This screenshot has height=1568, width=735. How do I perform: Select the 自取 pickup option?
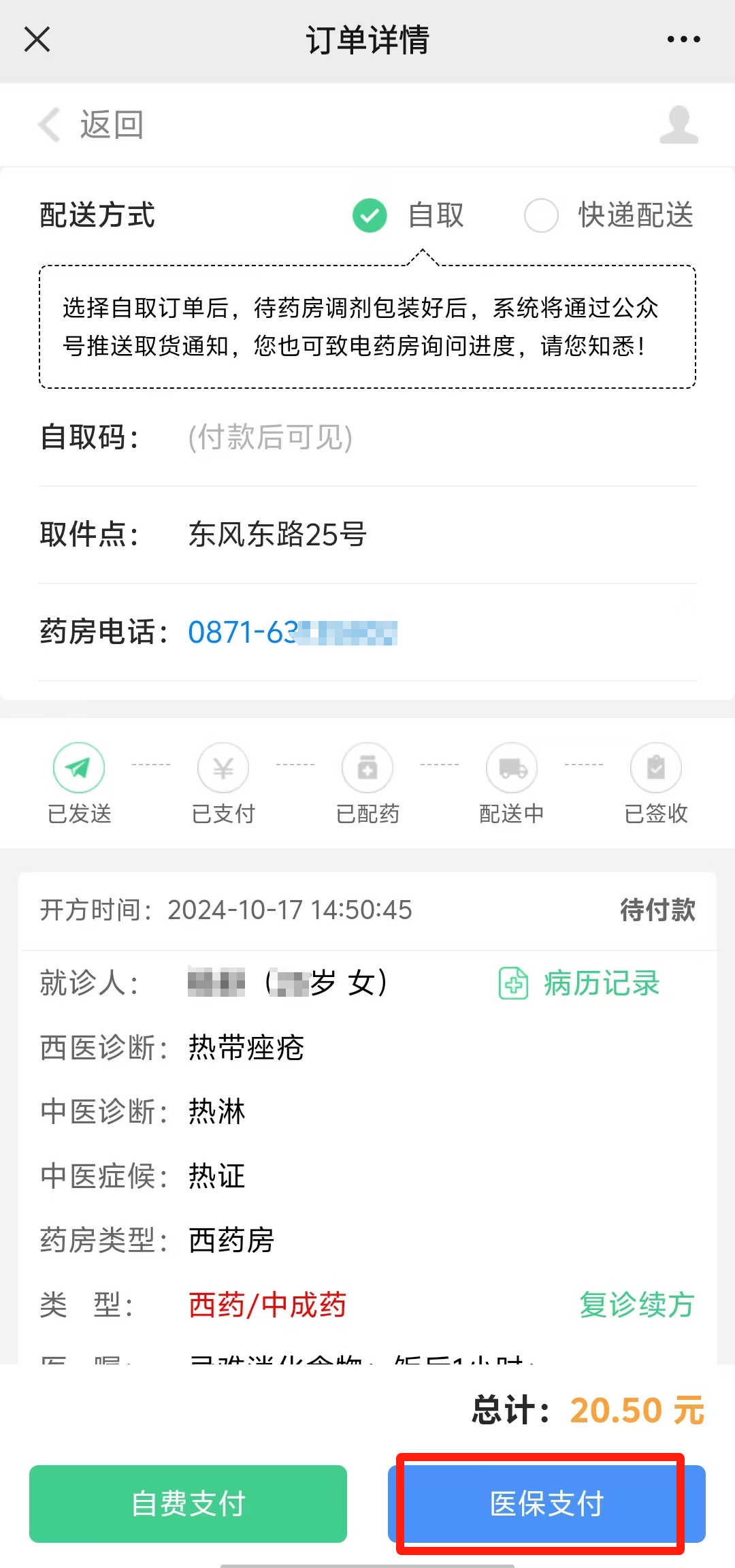pyautogui.click(x=369, y=217)
